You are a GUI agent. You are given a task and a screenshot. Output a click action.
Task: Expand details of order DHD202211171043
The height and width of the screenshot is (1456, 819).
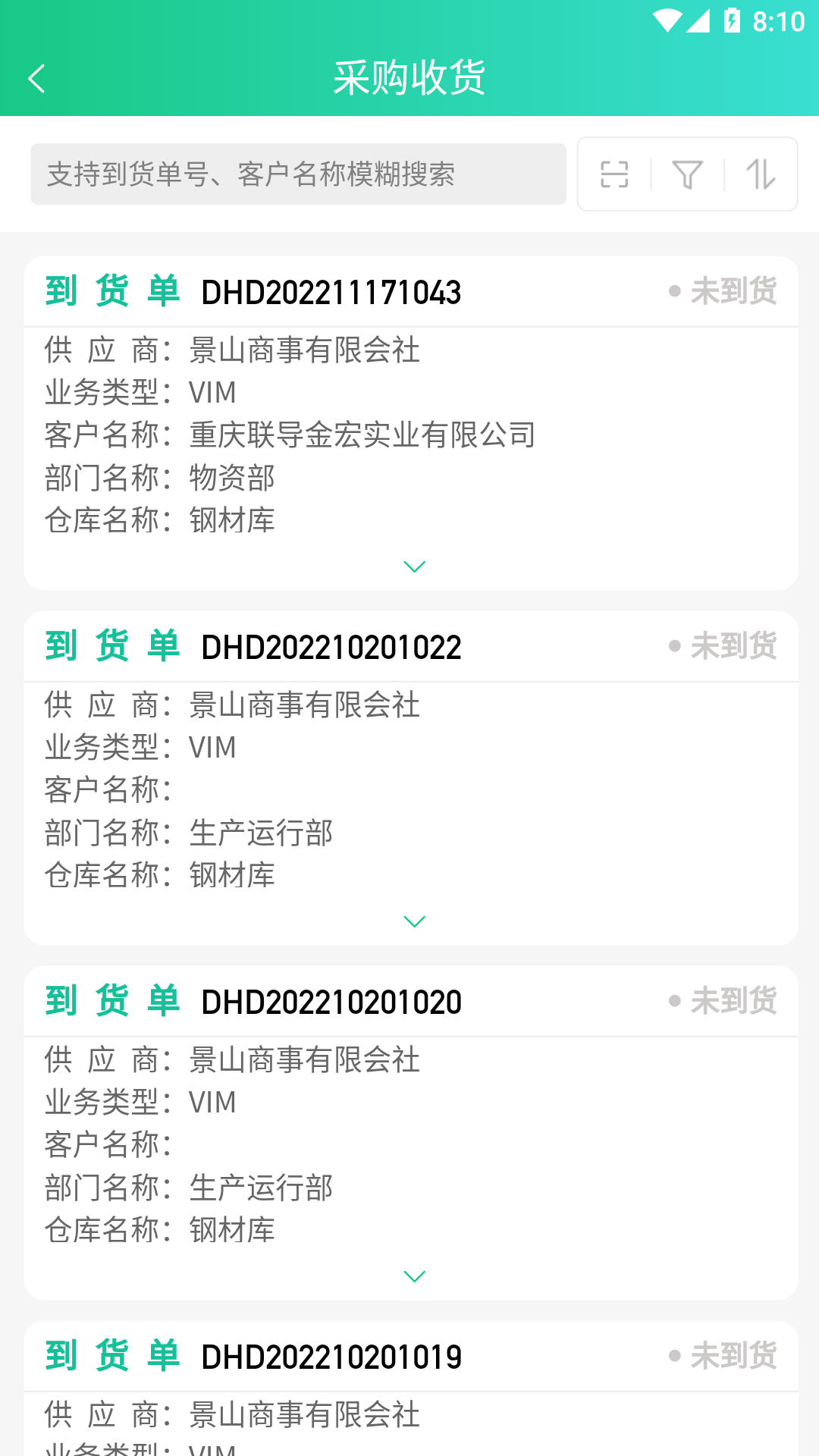click(414, 566)
